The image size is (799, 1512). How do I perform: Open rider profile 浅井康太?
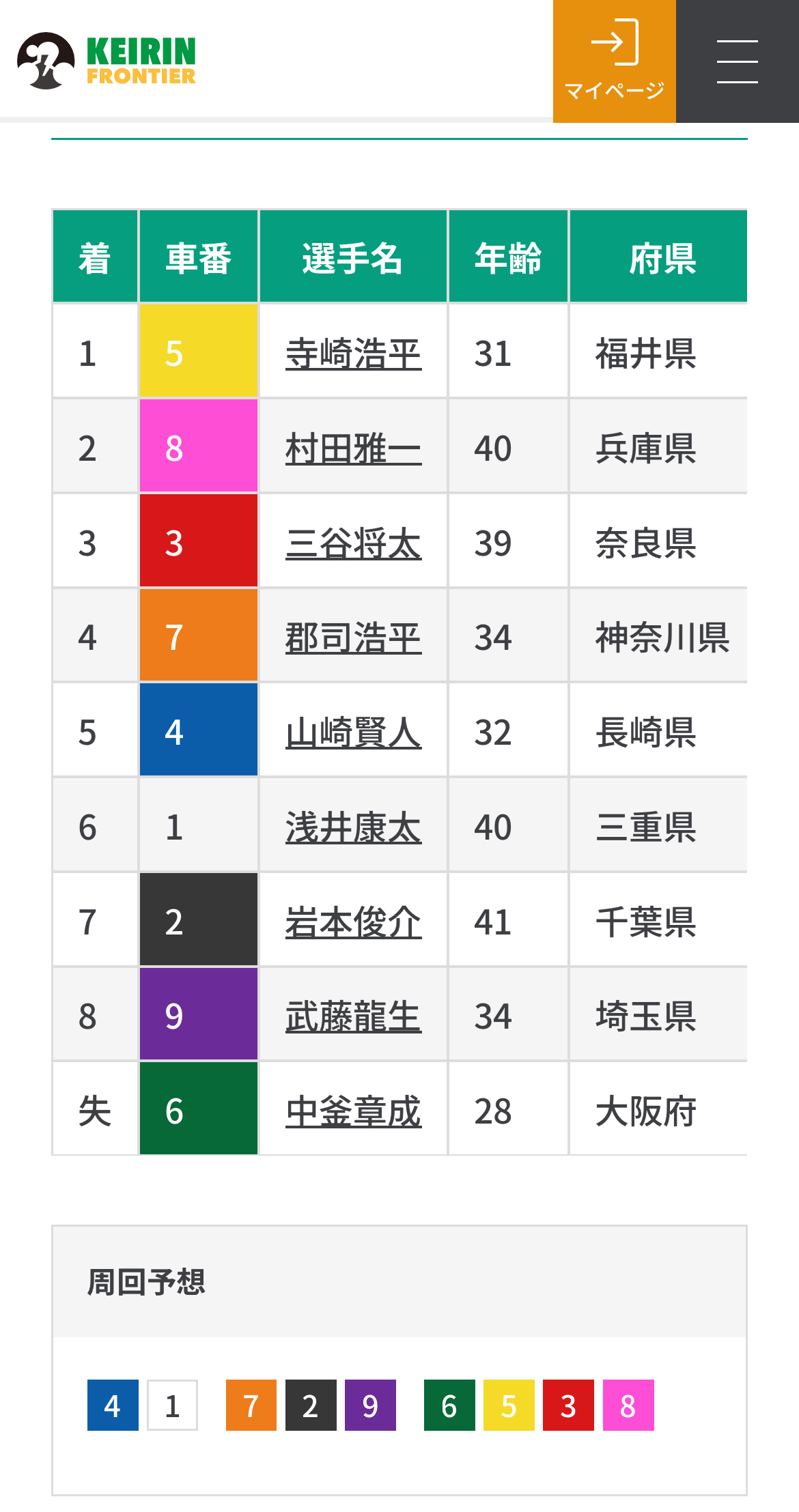[353, 827]
